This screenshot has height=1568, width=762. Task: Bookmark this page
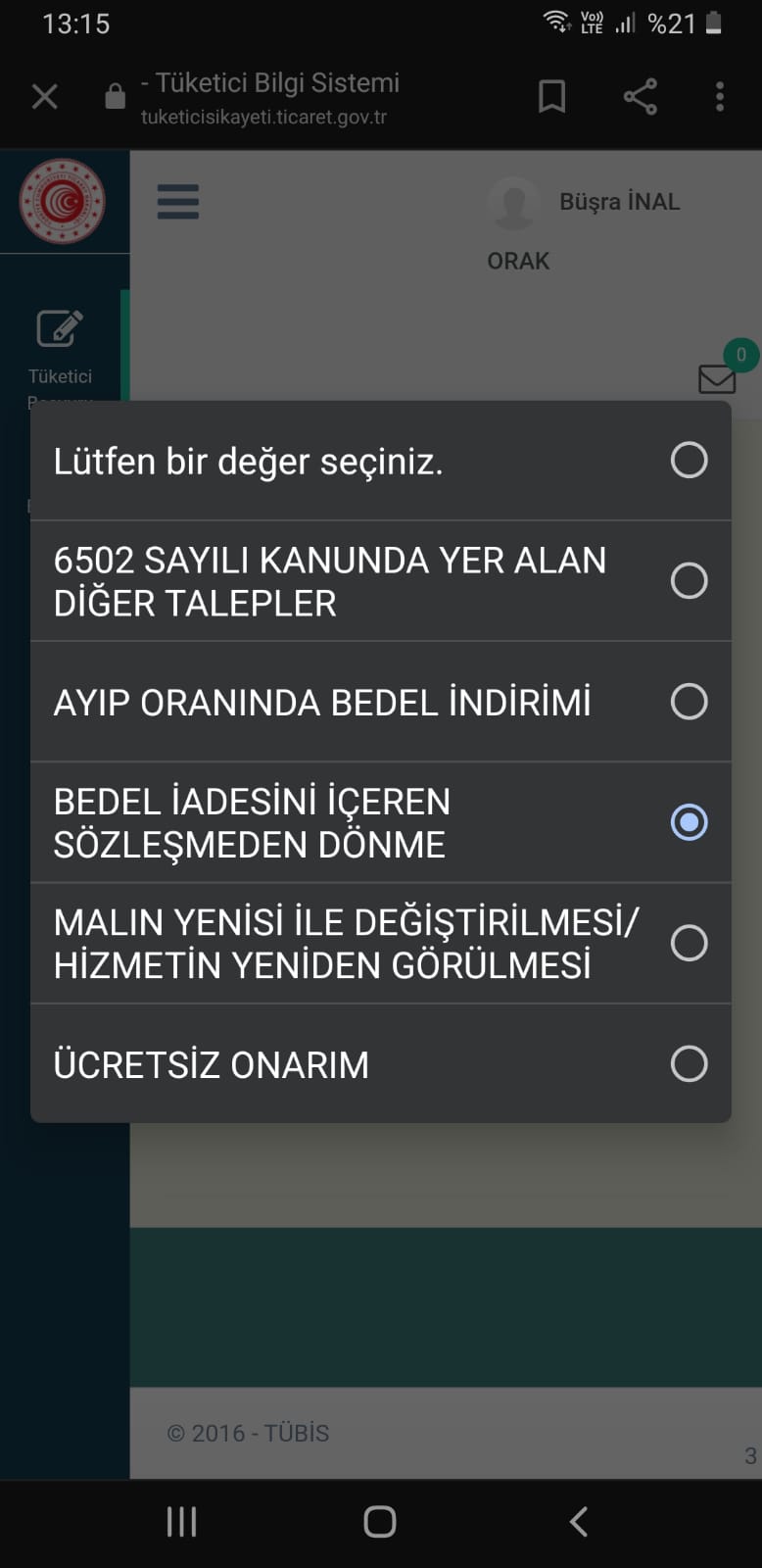coord(552,97)
